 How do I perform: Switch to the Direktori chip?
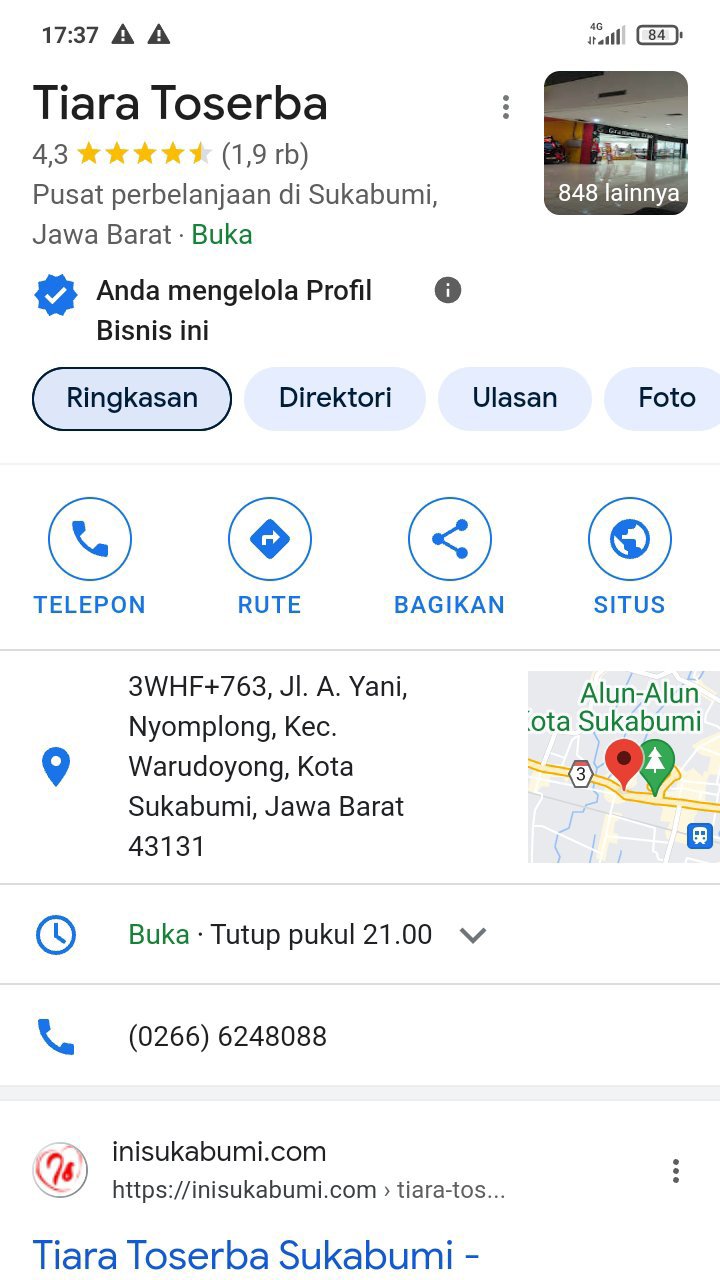tap(335, 398)
